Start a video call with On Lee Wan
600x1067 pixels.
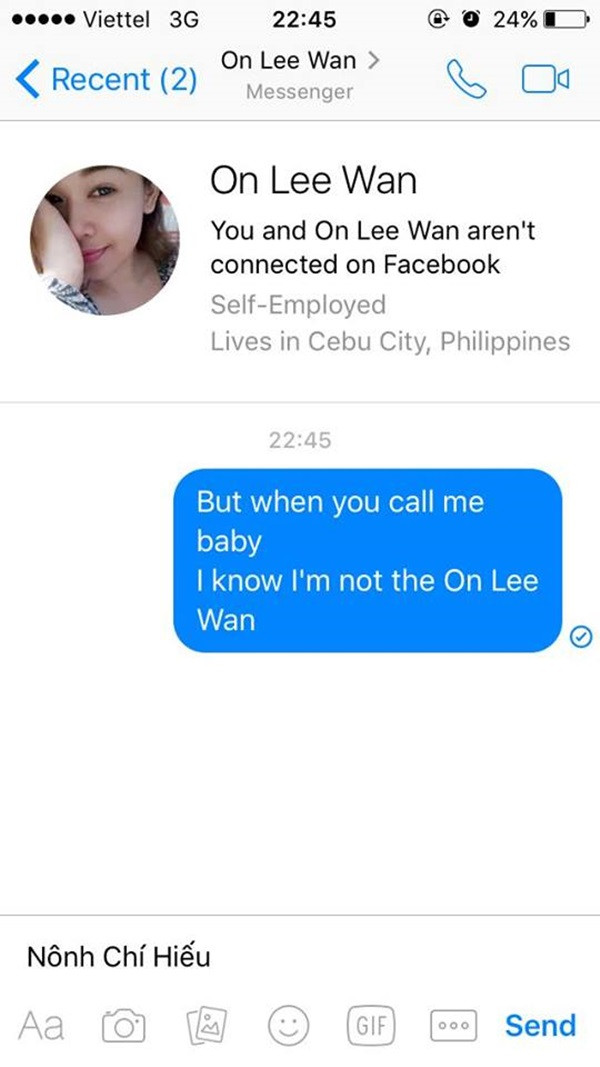click(545, 79)
